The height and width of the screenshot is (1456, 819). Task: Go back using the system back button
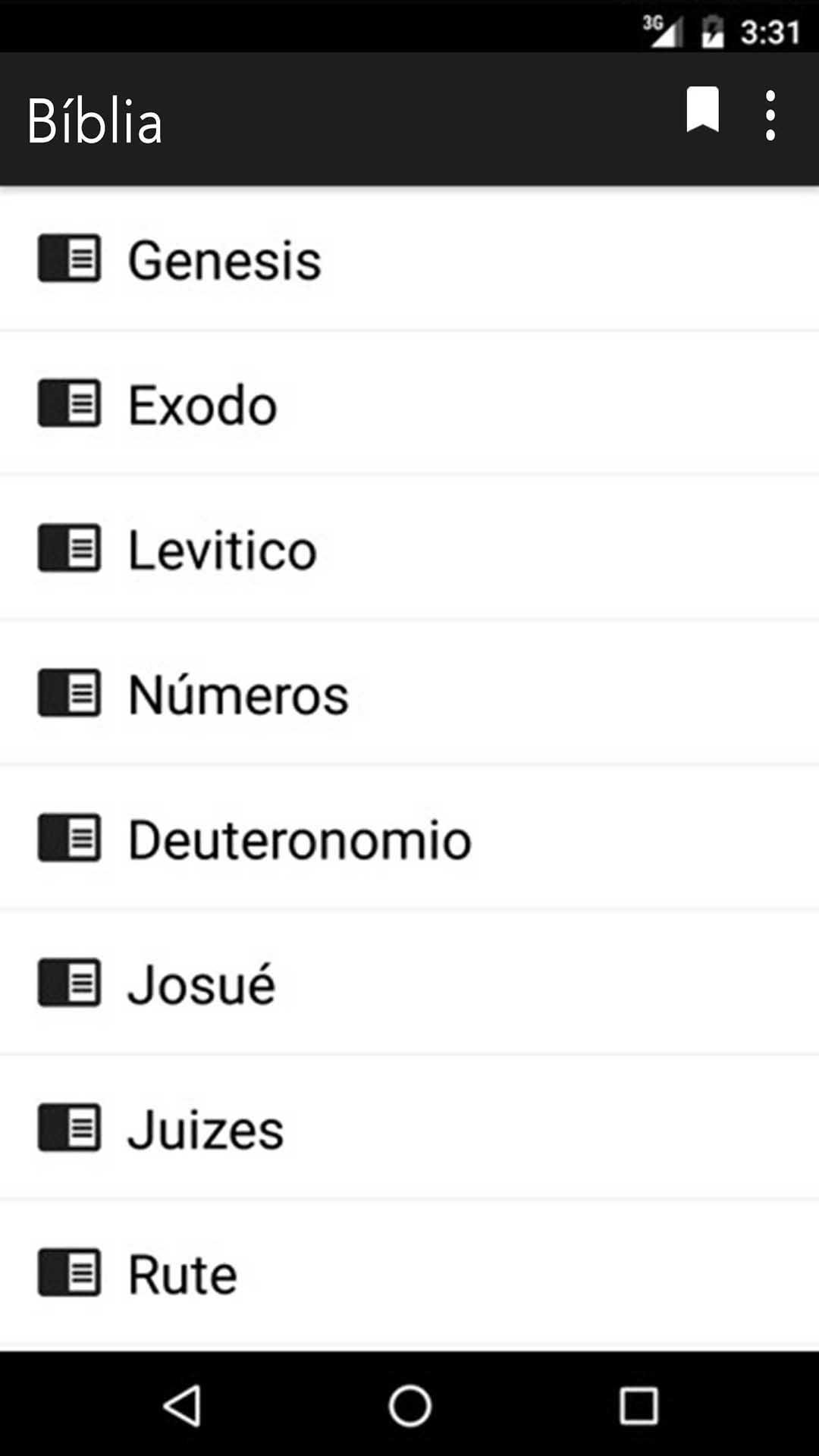(x=182, y=1406)
